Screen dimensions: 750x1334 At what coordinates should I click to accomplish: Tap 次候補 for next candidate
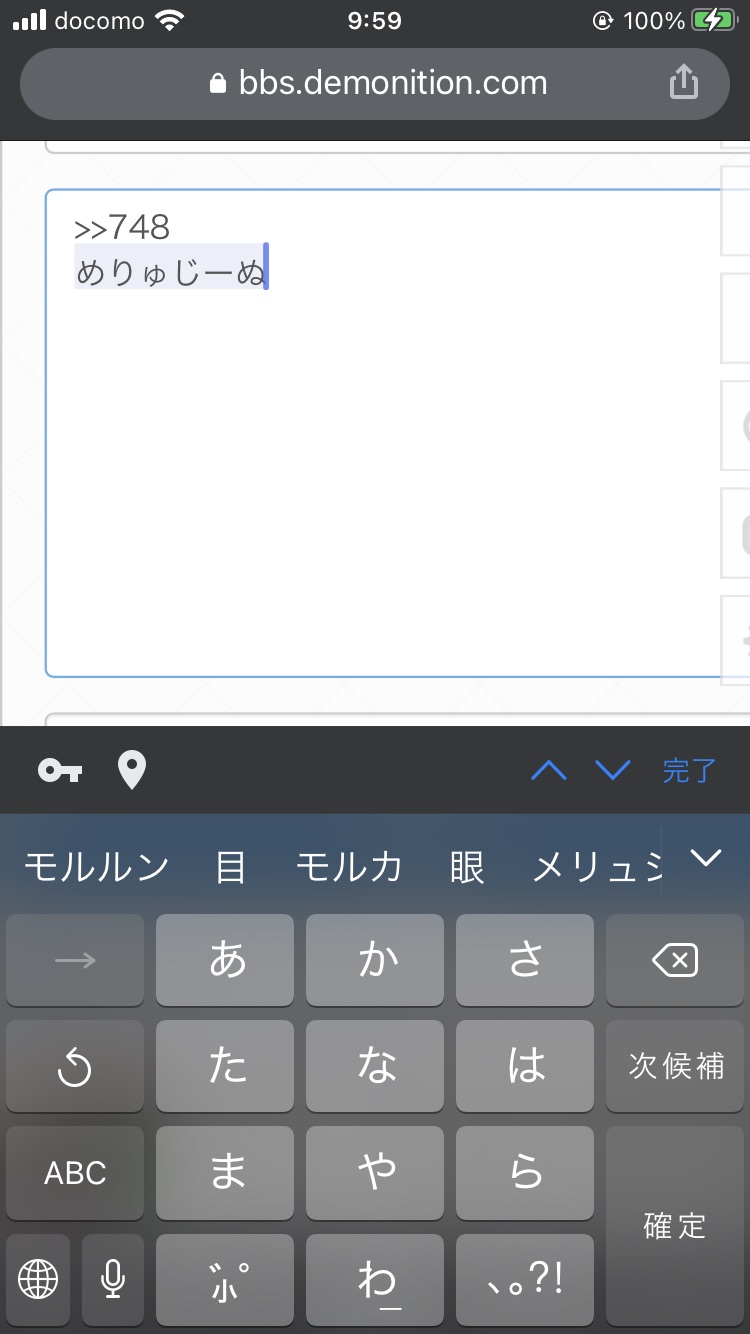click(x=675, y=1066)
